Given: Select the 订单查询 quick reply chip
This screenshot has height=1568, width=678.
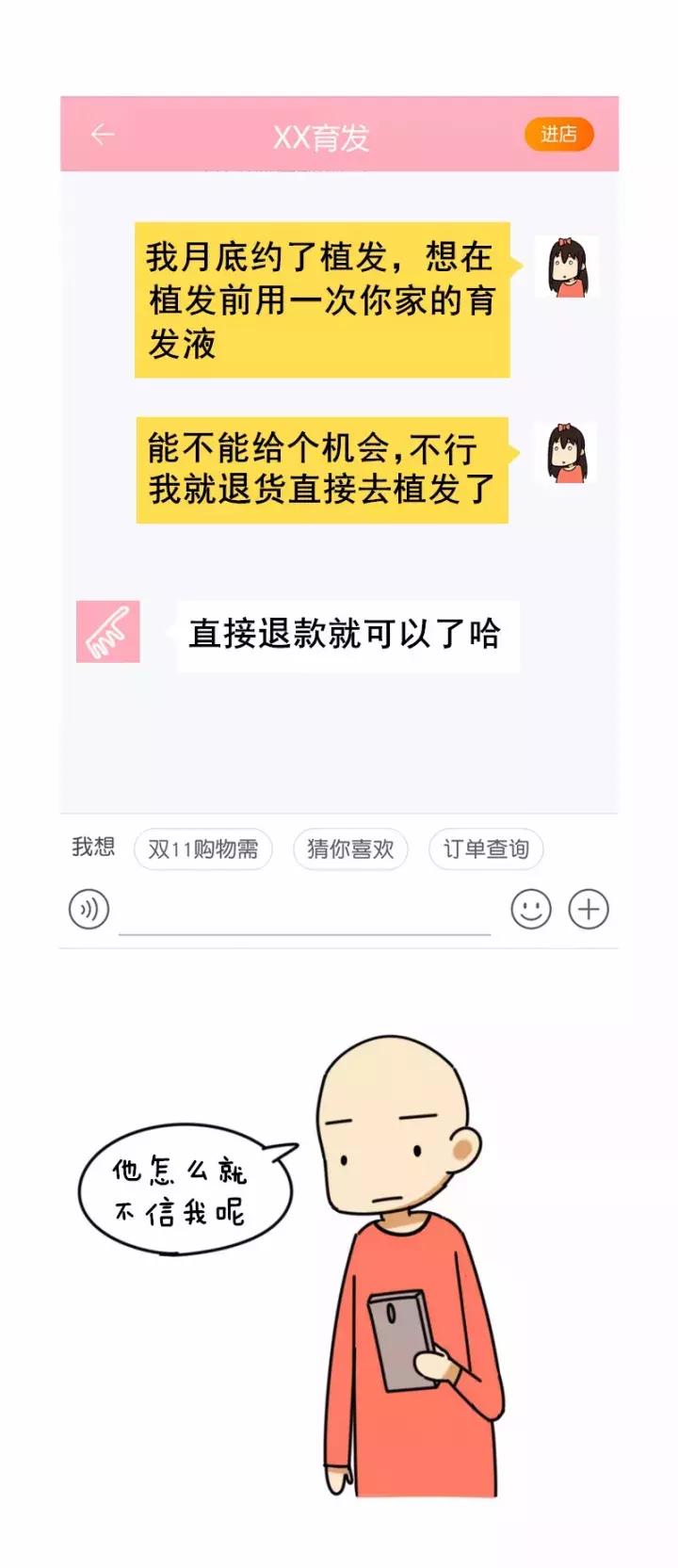Looking at the screenshot, I should [485, 849].
